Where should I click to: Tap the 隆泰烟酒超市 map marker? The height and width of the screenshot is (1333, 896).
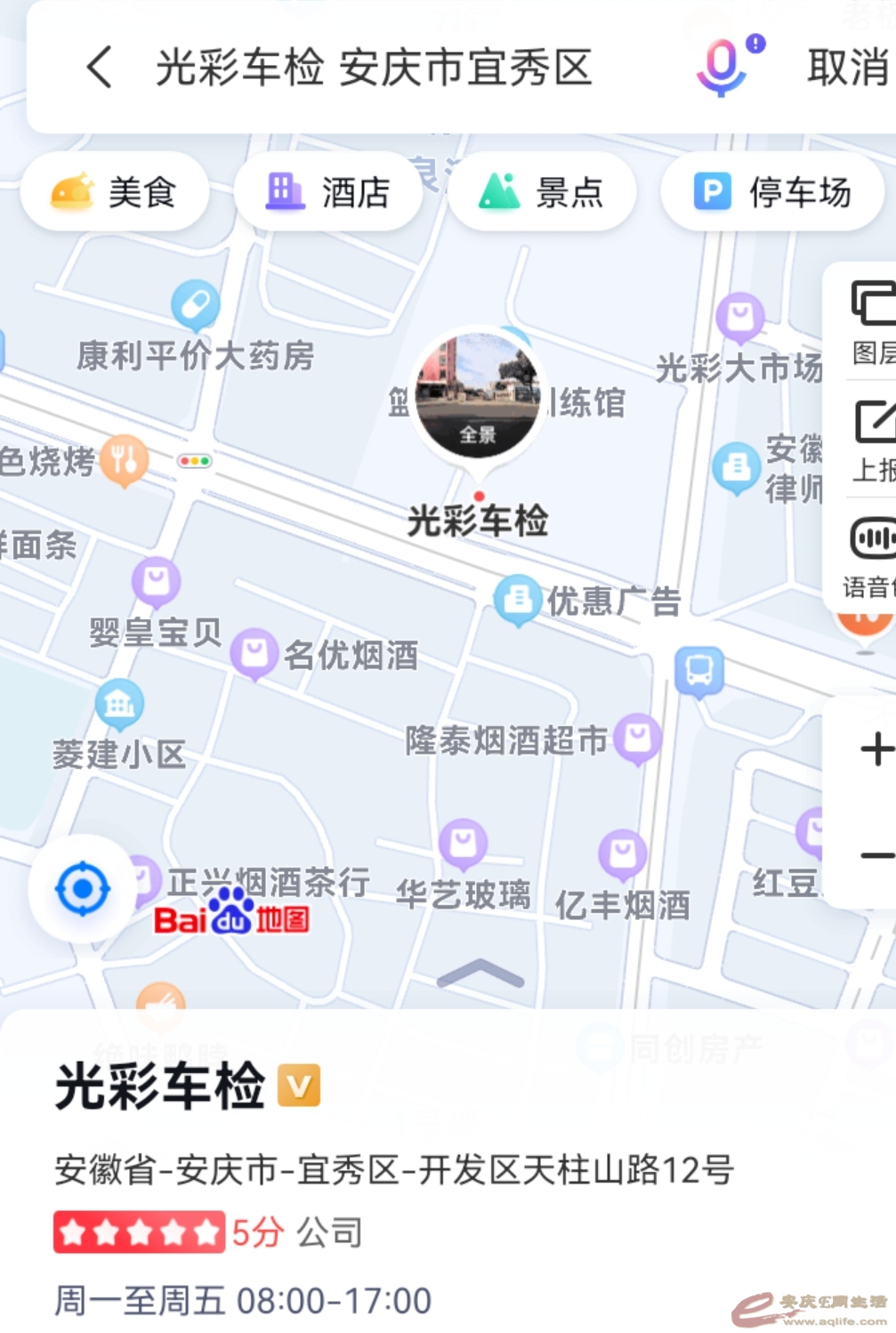click(637, 738)
